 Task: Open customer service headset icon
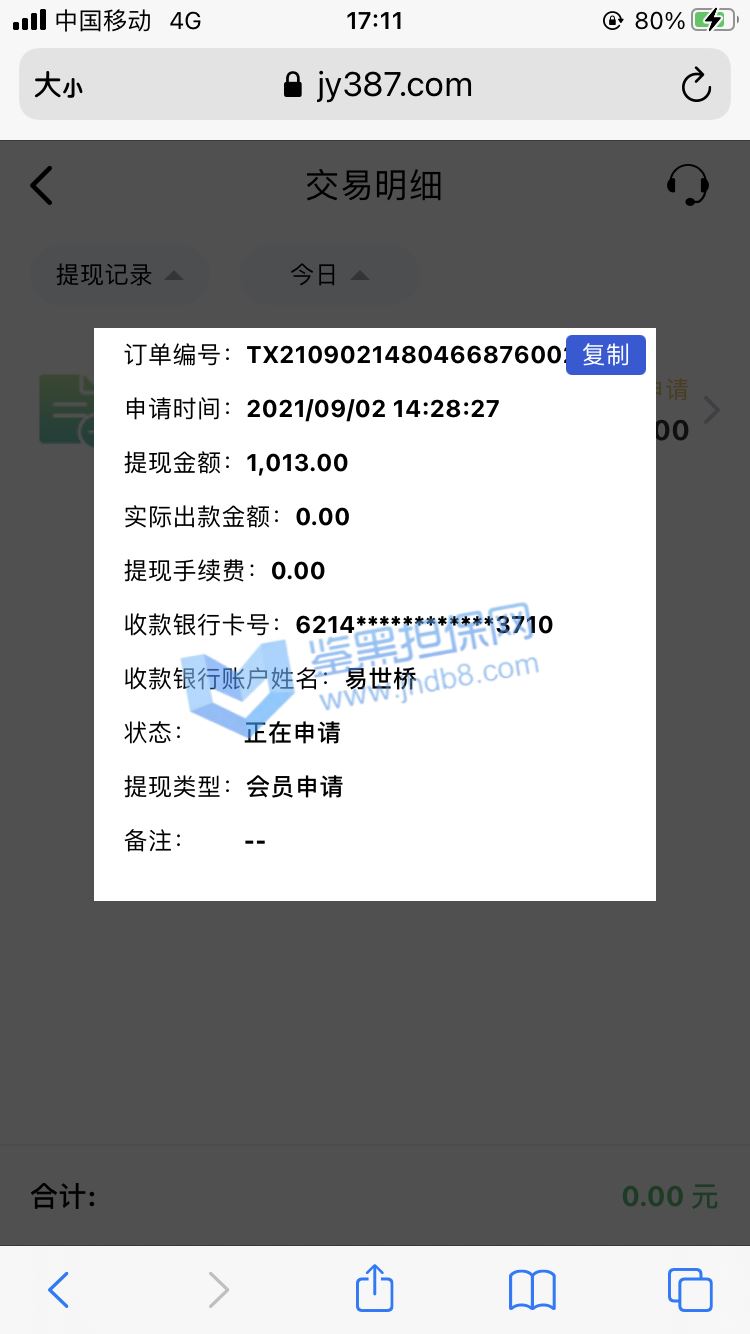point(687,185)
